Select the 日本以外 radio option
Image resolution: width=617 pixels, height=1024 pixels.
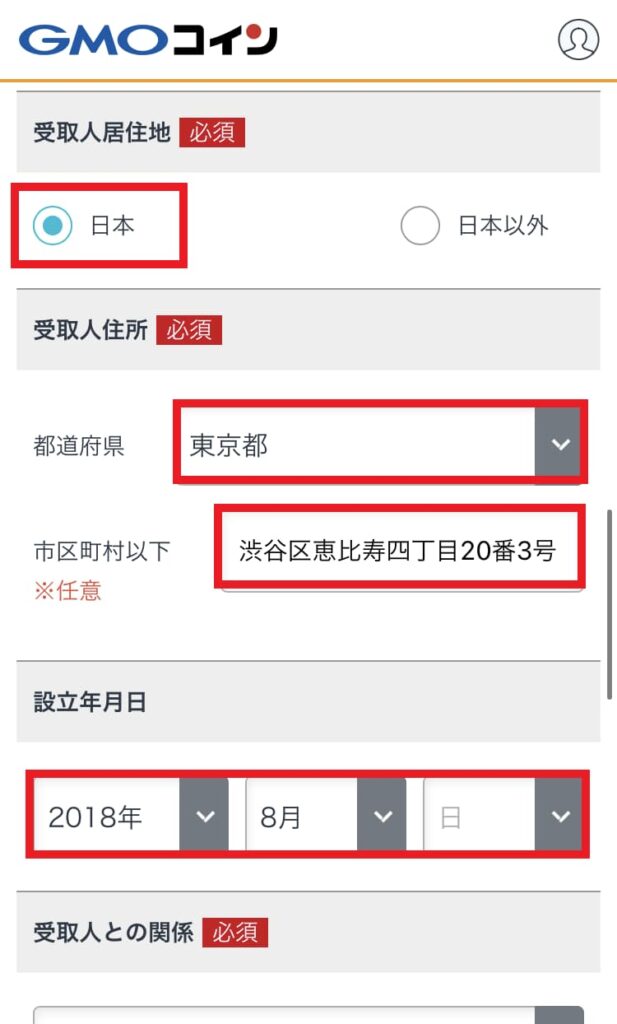coord(420,225)
